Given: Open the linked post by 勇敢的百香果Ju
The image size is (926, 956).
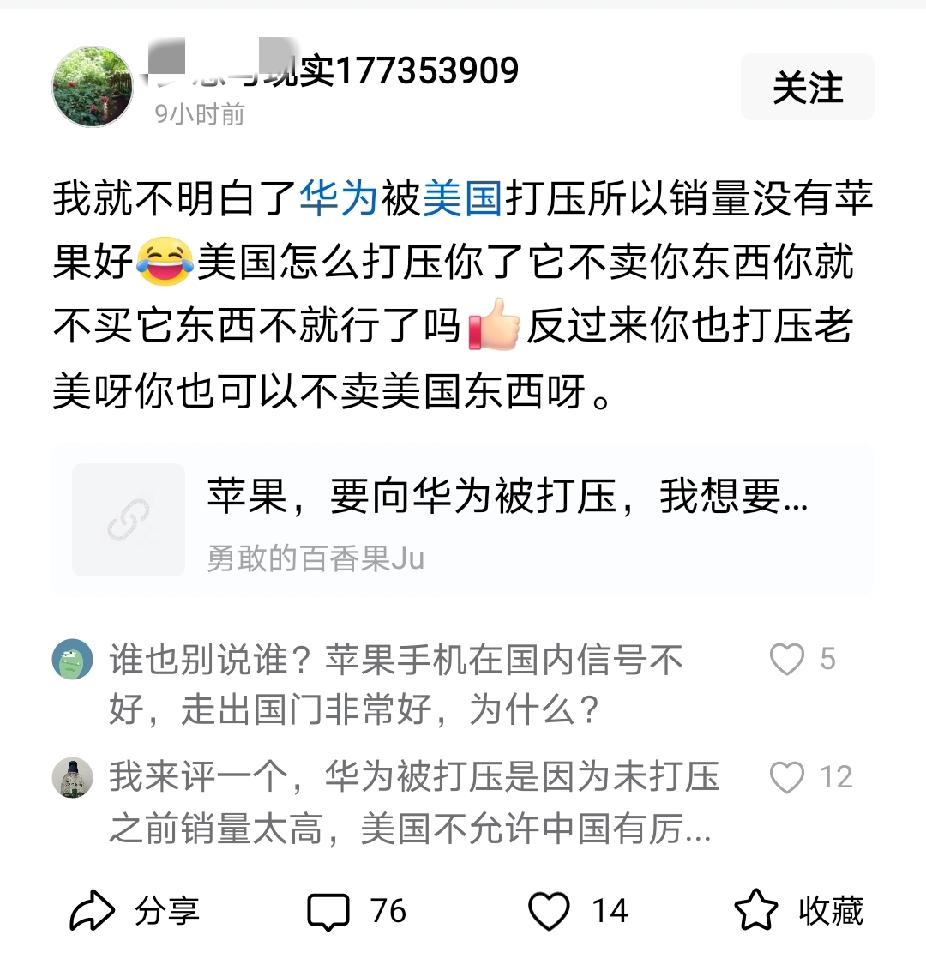Looking at the screenshot, I should [x=472, y=520].
